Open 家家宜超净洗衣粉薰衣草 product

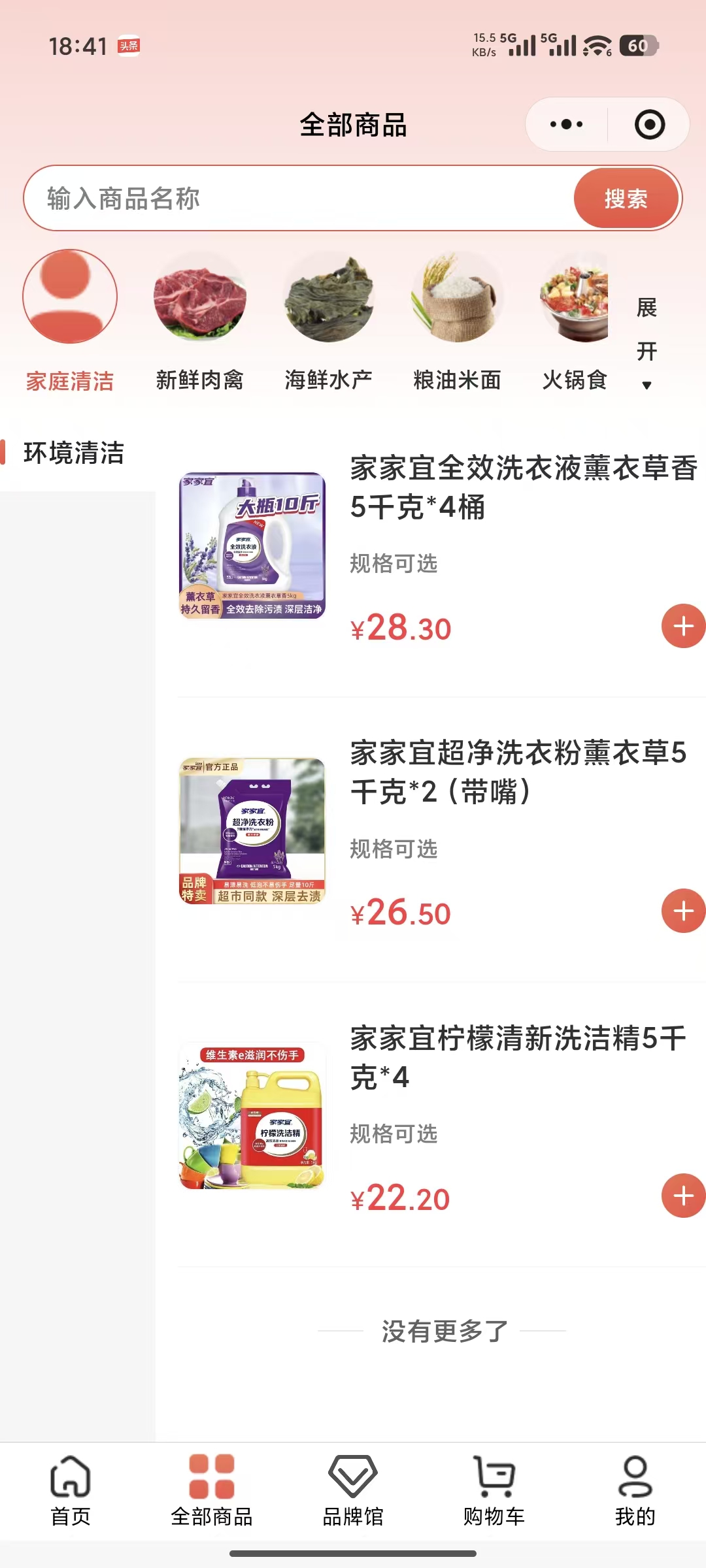pos(518,772)
